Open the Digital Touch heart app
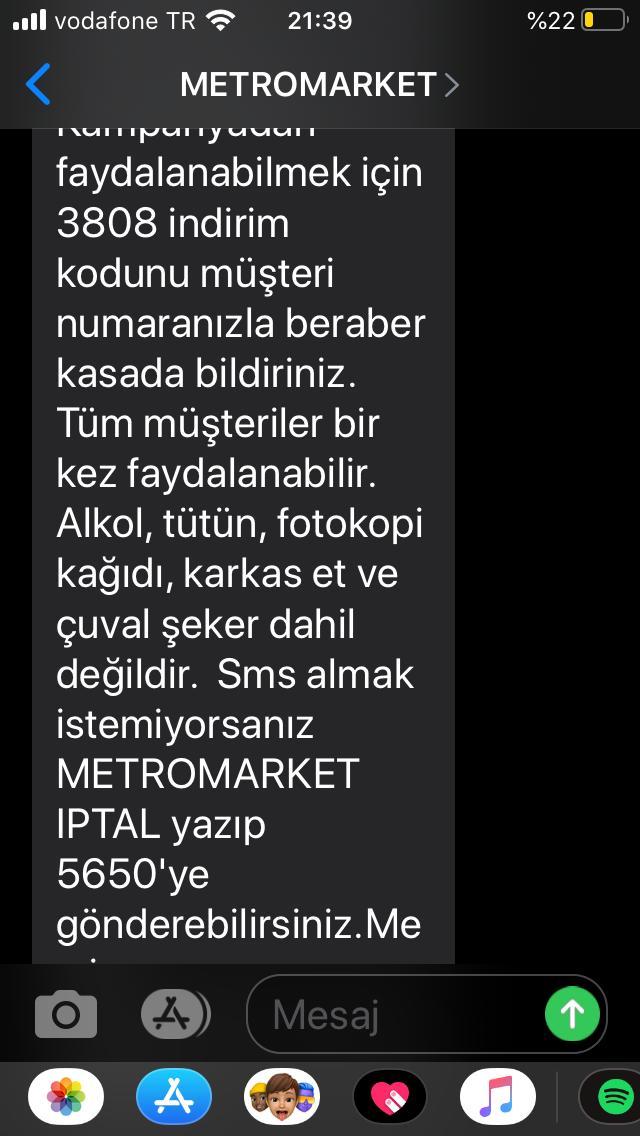The width and height of the screenshot is (640, 1136). point(390,1096)
